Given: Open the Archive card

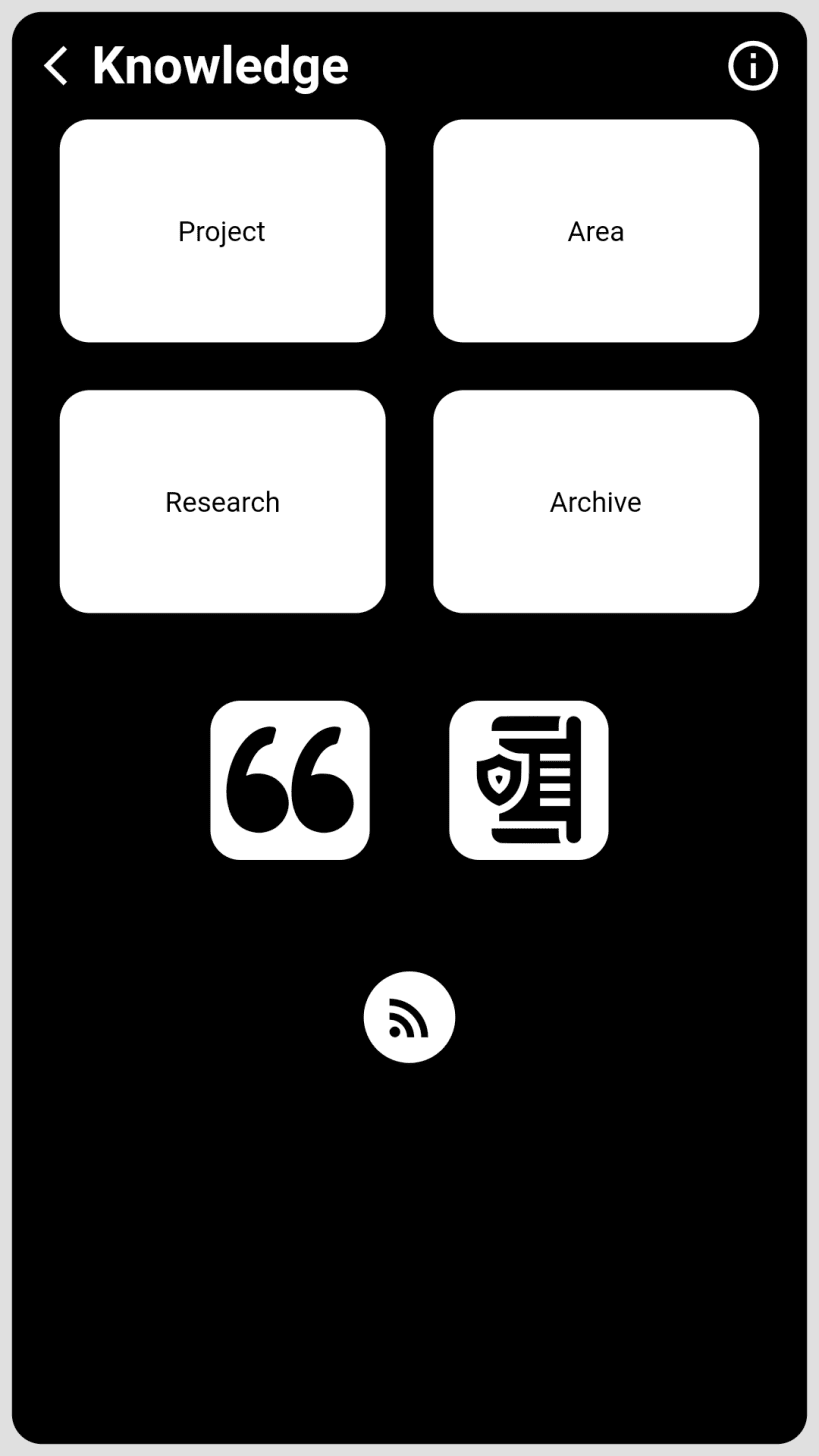Looking at the screenshot, I should coord(596,502).
